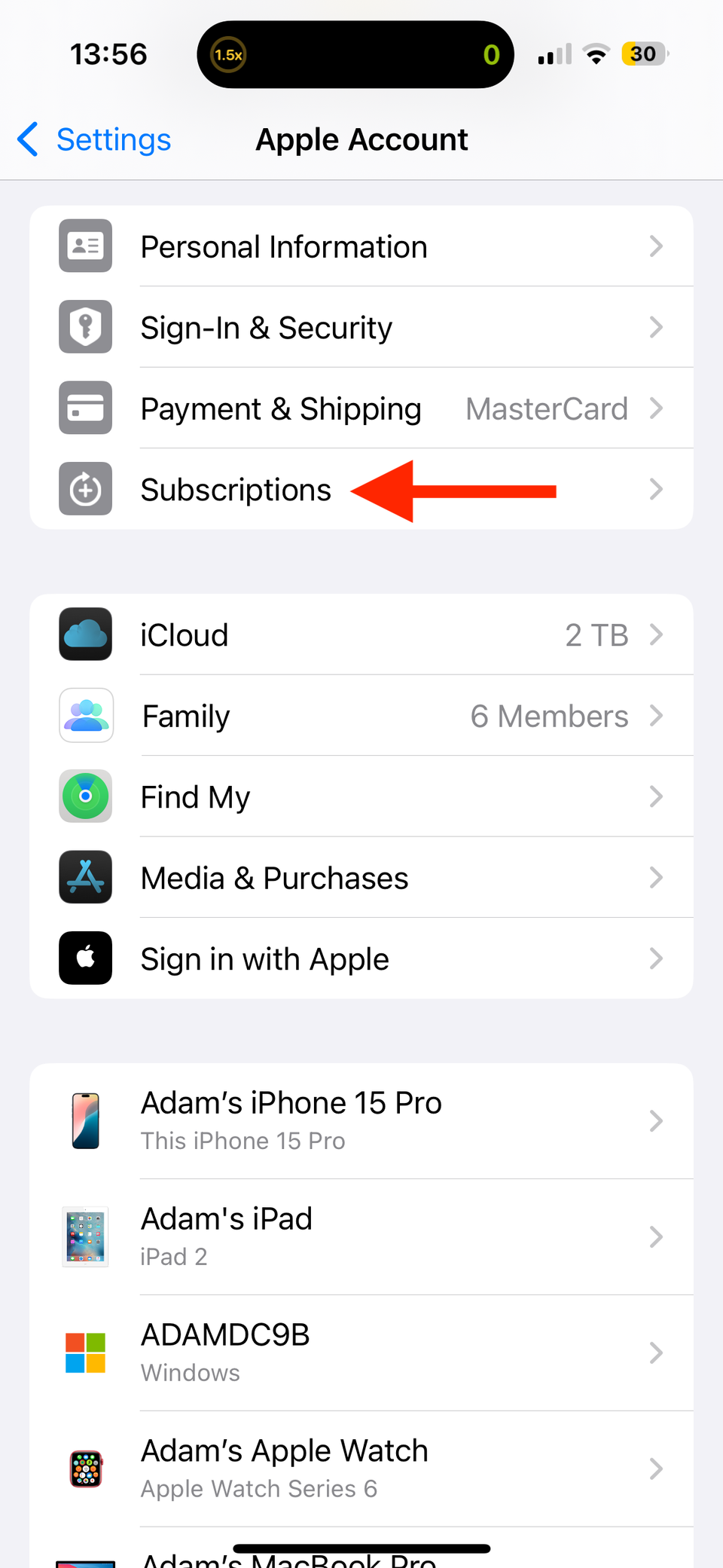
Task: Tap the iCloud cloud icon
Action: (x=85, y=634)
